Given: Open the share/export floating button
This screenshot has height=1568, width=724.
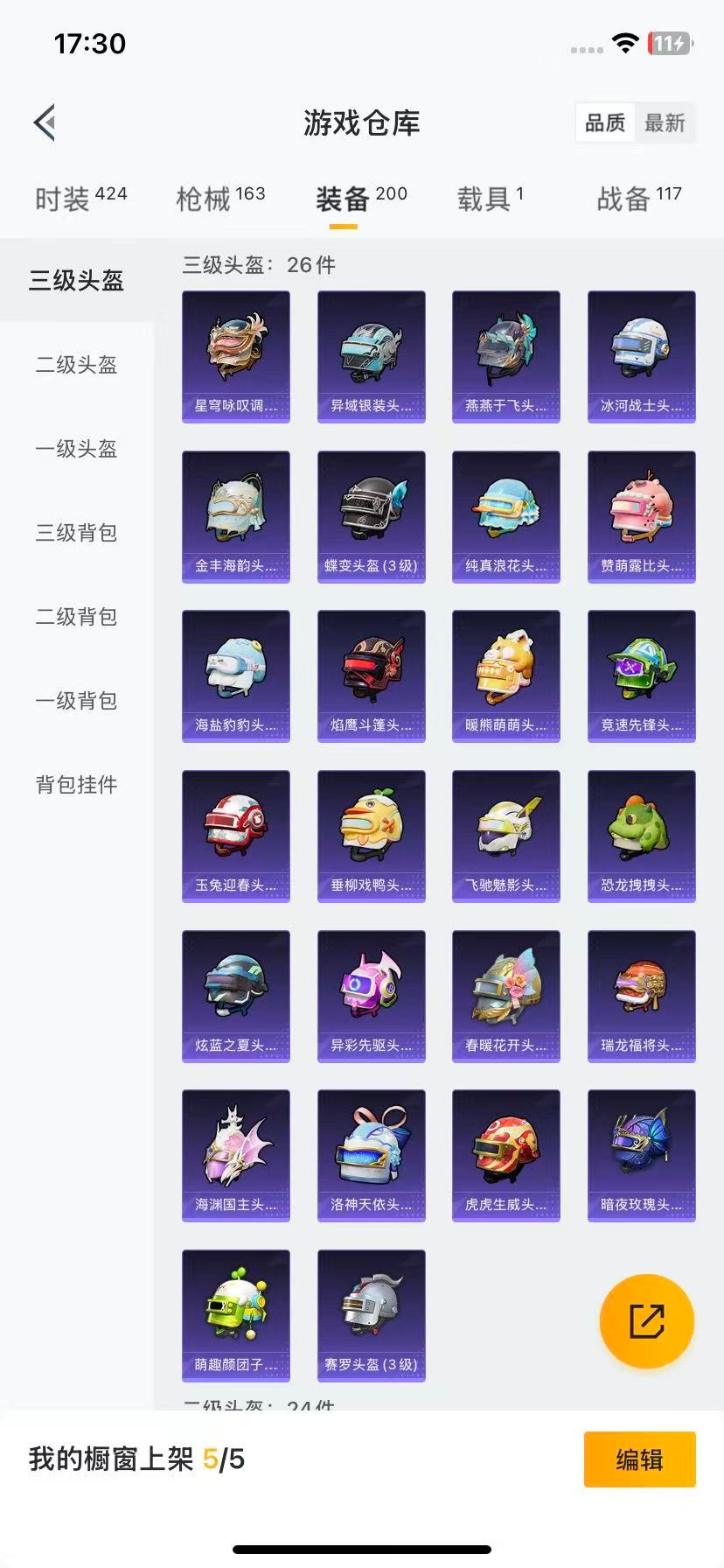Looking at the screenshot, I should coord(646,1320).
